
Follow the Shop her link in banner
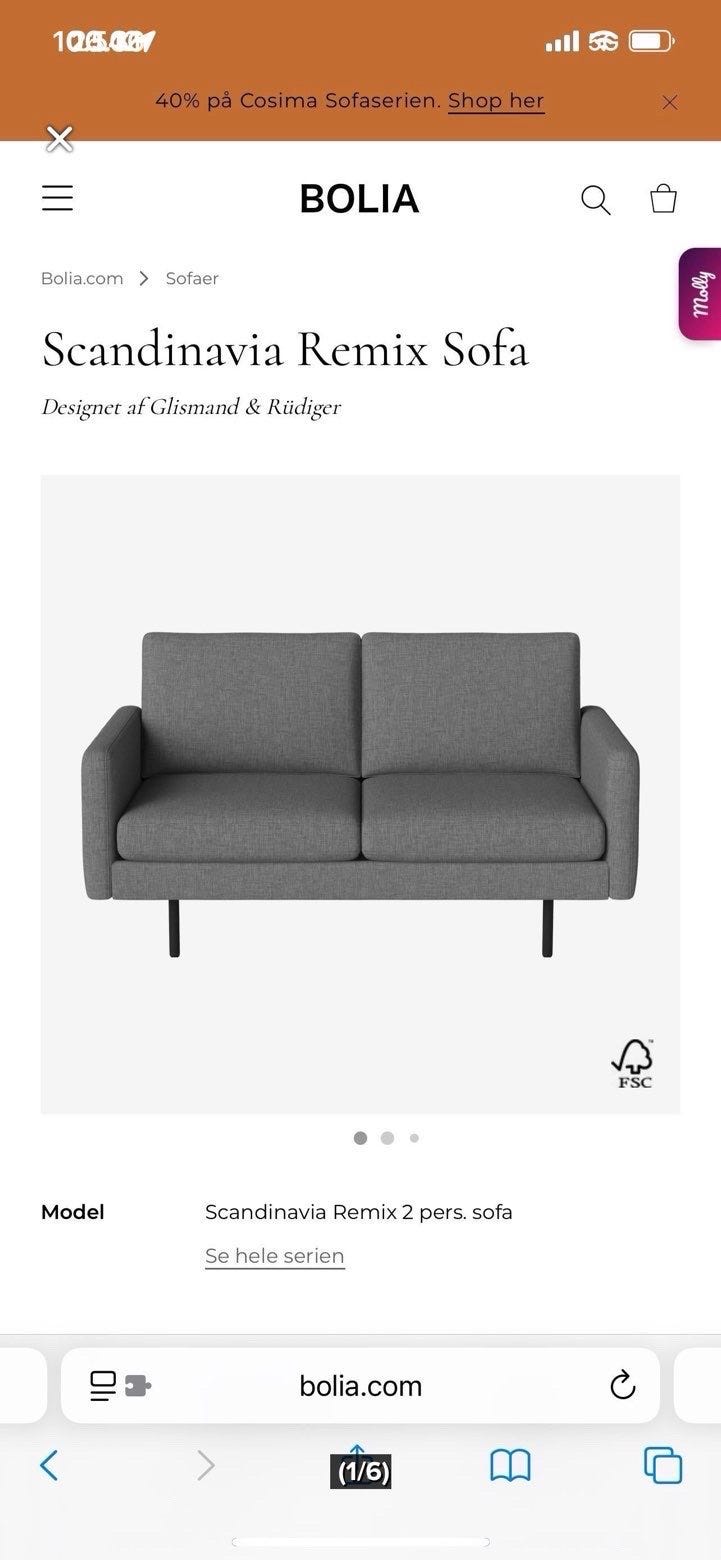[496, 101]
